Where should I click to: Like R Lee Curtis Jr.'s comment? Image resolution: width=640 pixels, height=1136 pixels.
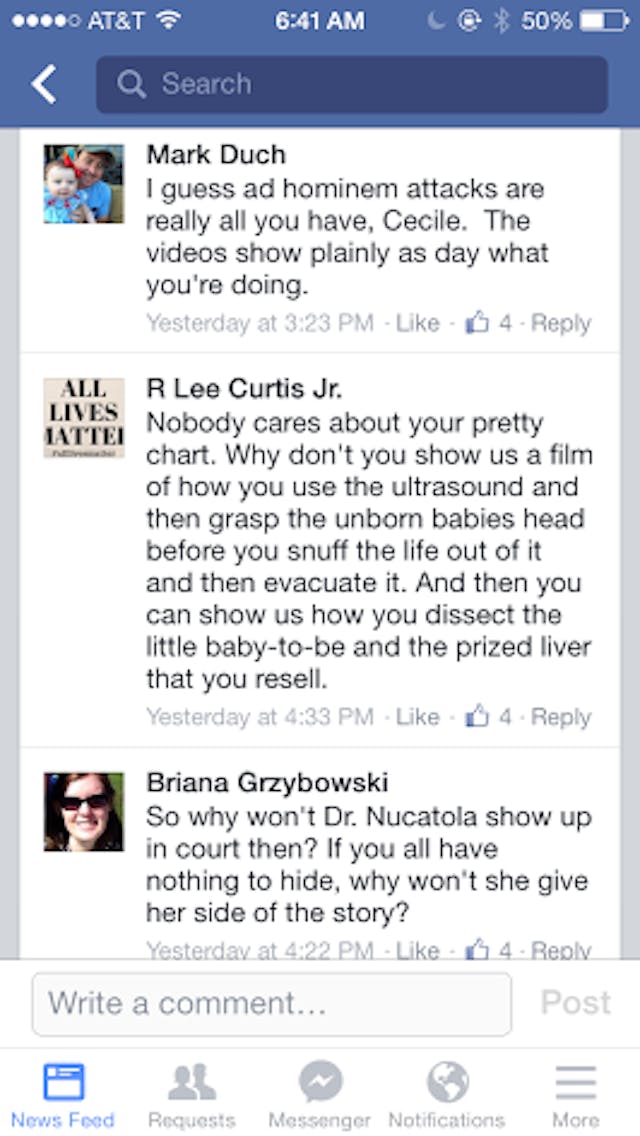(417, 717)
